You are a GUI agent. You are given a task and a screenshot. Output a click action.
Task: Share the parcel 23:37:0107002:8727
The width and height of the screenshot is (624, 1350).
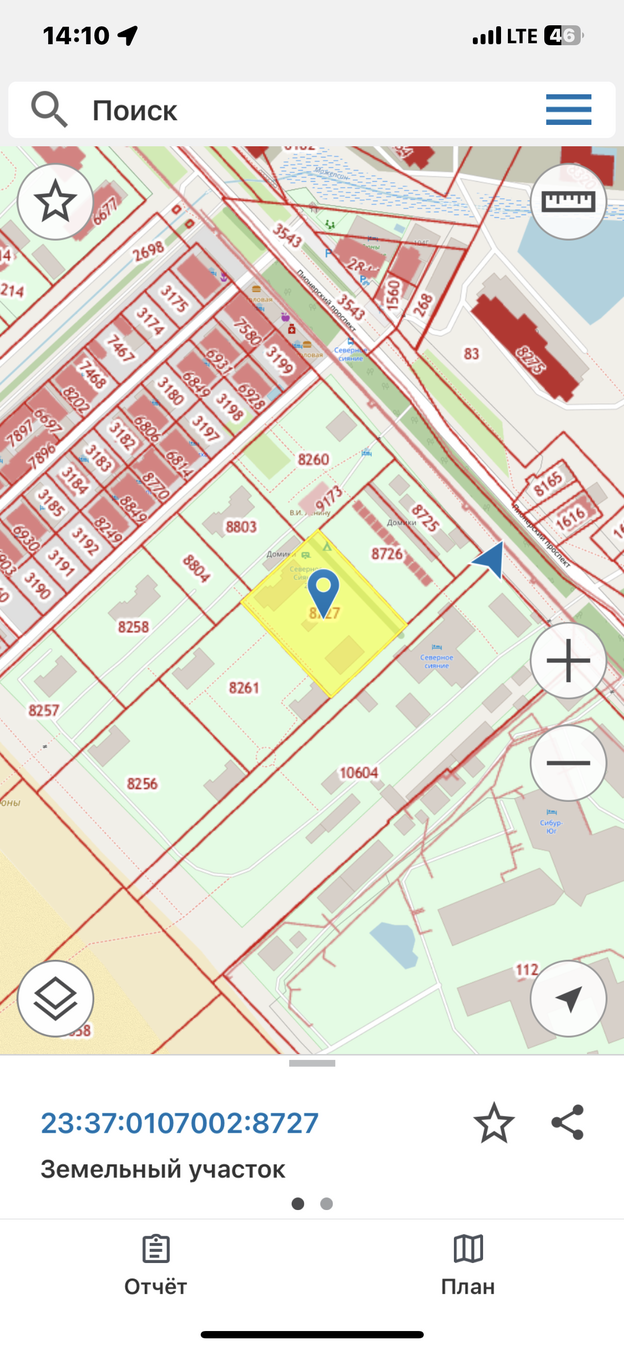click(x=567, y=1123)
